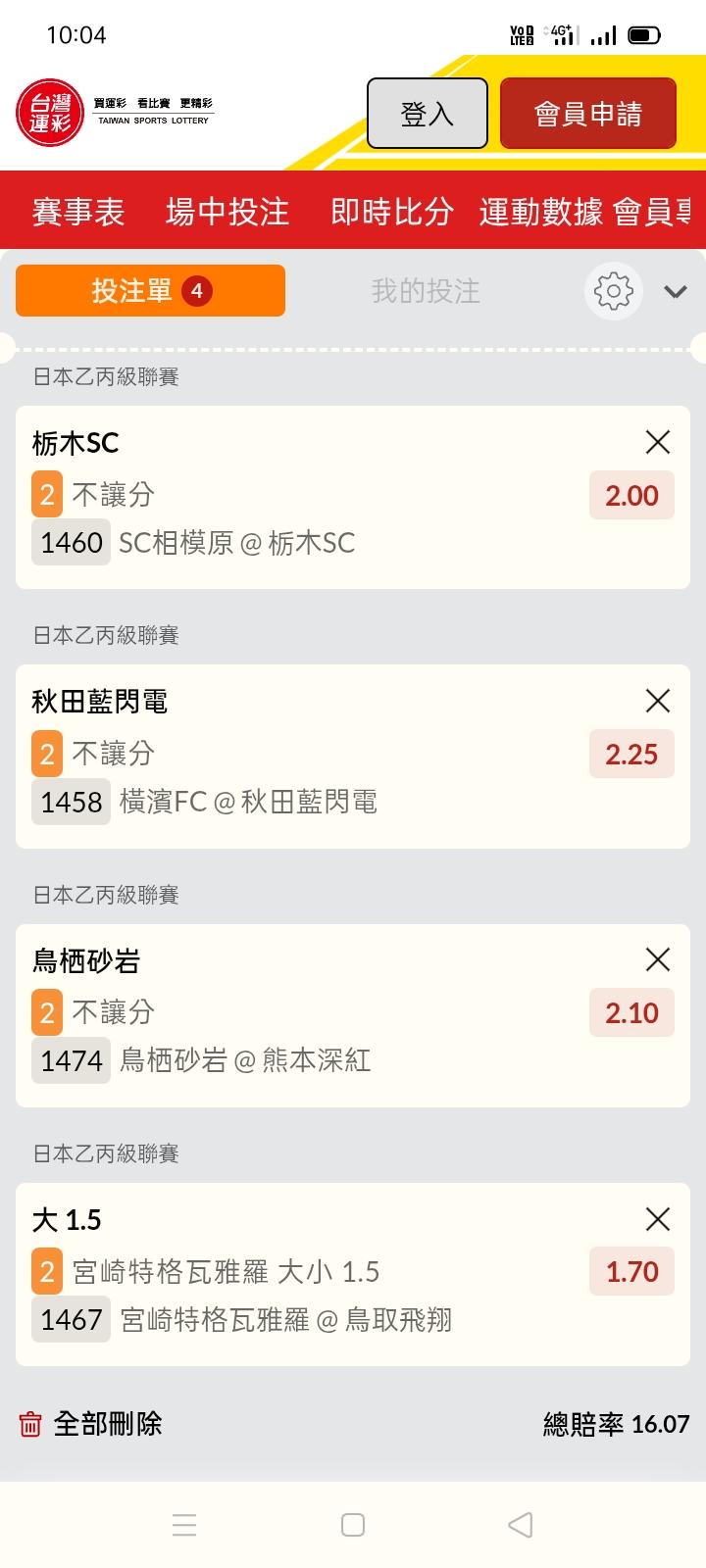Image resolution: width=706 pixels, height=1568 pixels.
Task: Delete the 鳥栖砂岩 bet selection
Action: (658, 959)
